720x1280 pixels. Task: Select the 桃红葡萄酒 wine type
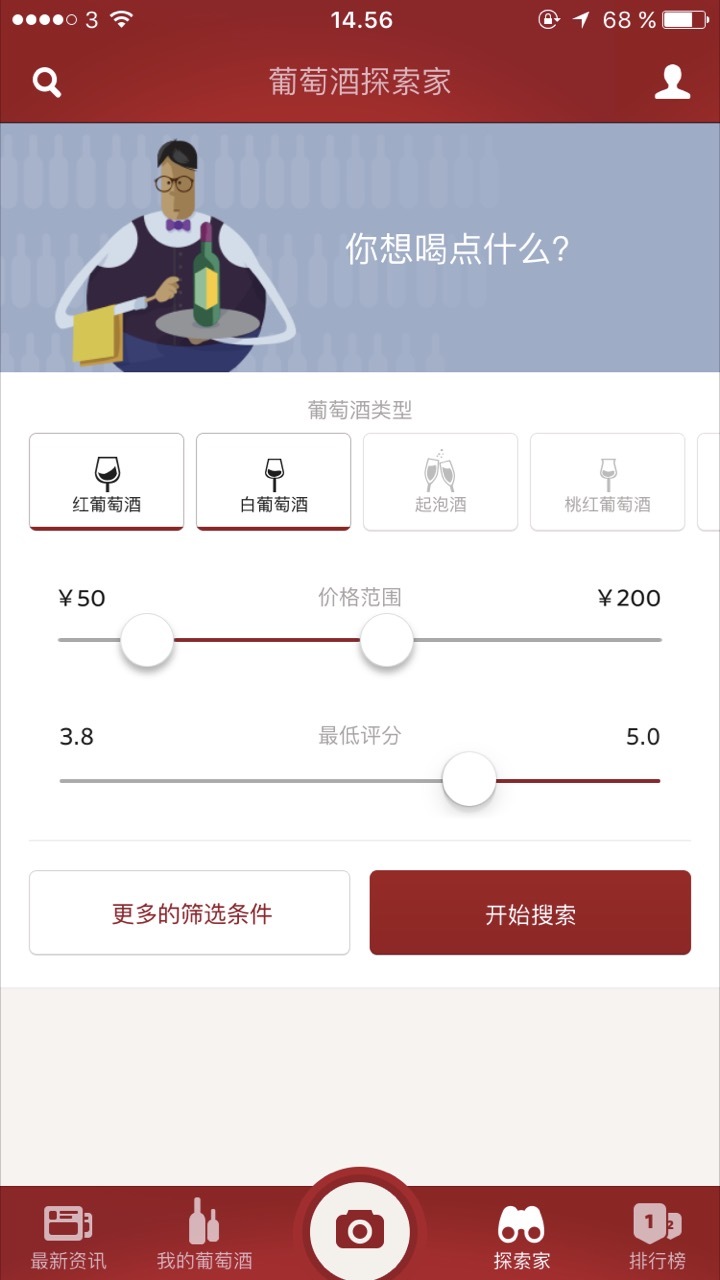[607, 482]
